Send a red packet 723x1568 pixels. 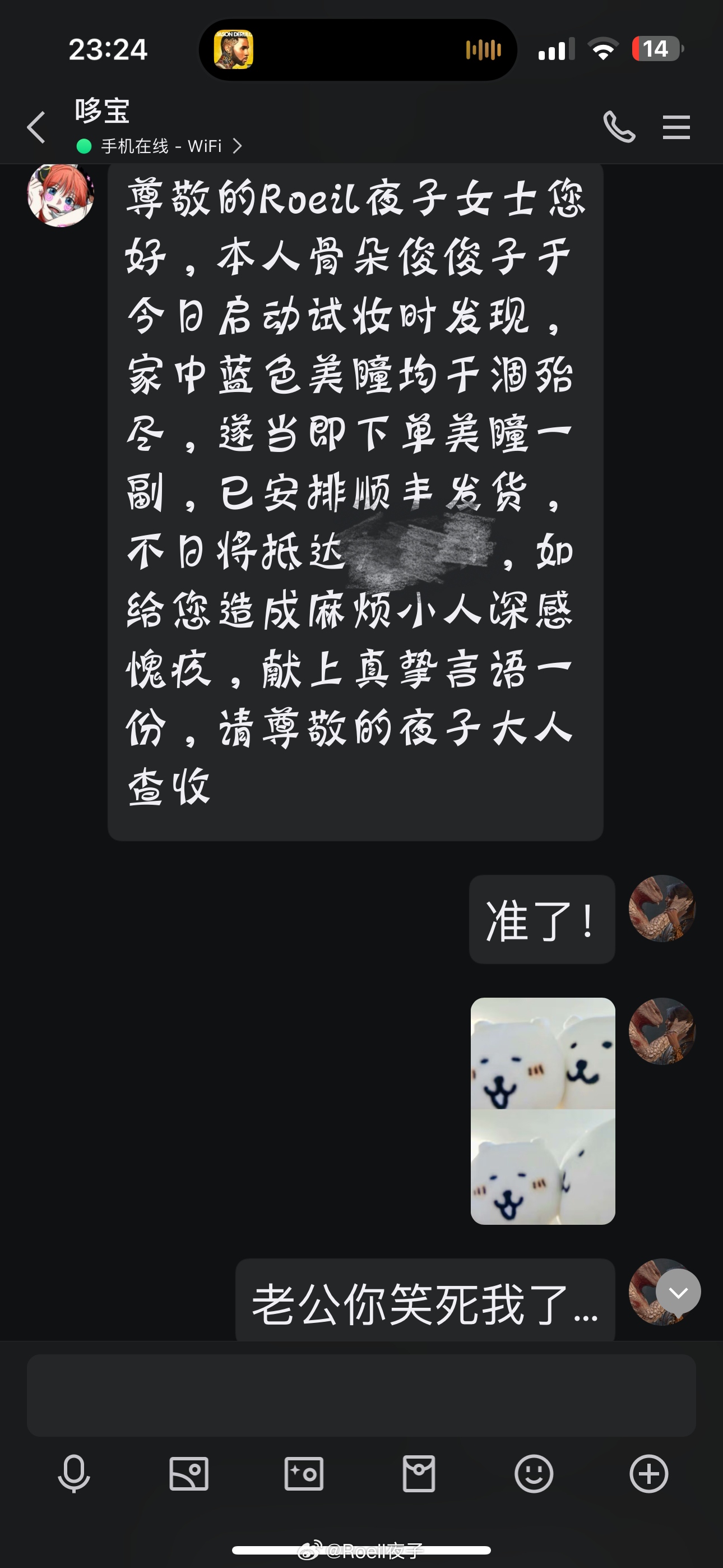[419, 1474]
